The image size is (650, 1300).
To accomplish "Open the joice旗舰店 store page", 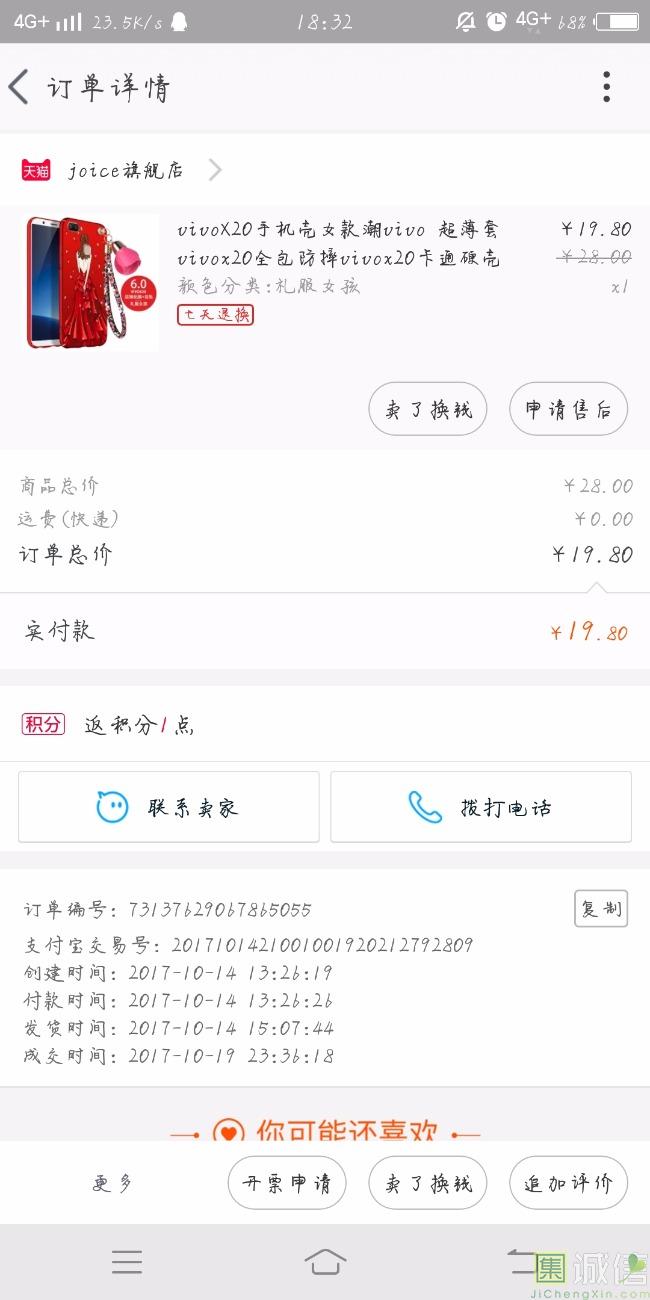I will [x=125, y=171].
